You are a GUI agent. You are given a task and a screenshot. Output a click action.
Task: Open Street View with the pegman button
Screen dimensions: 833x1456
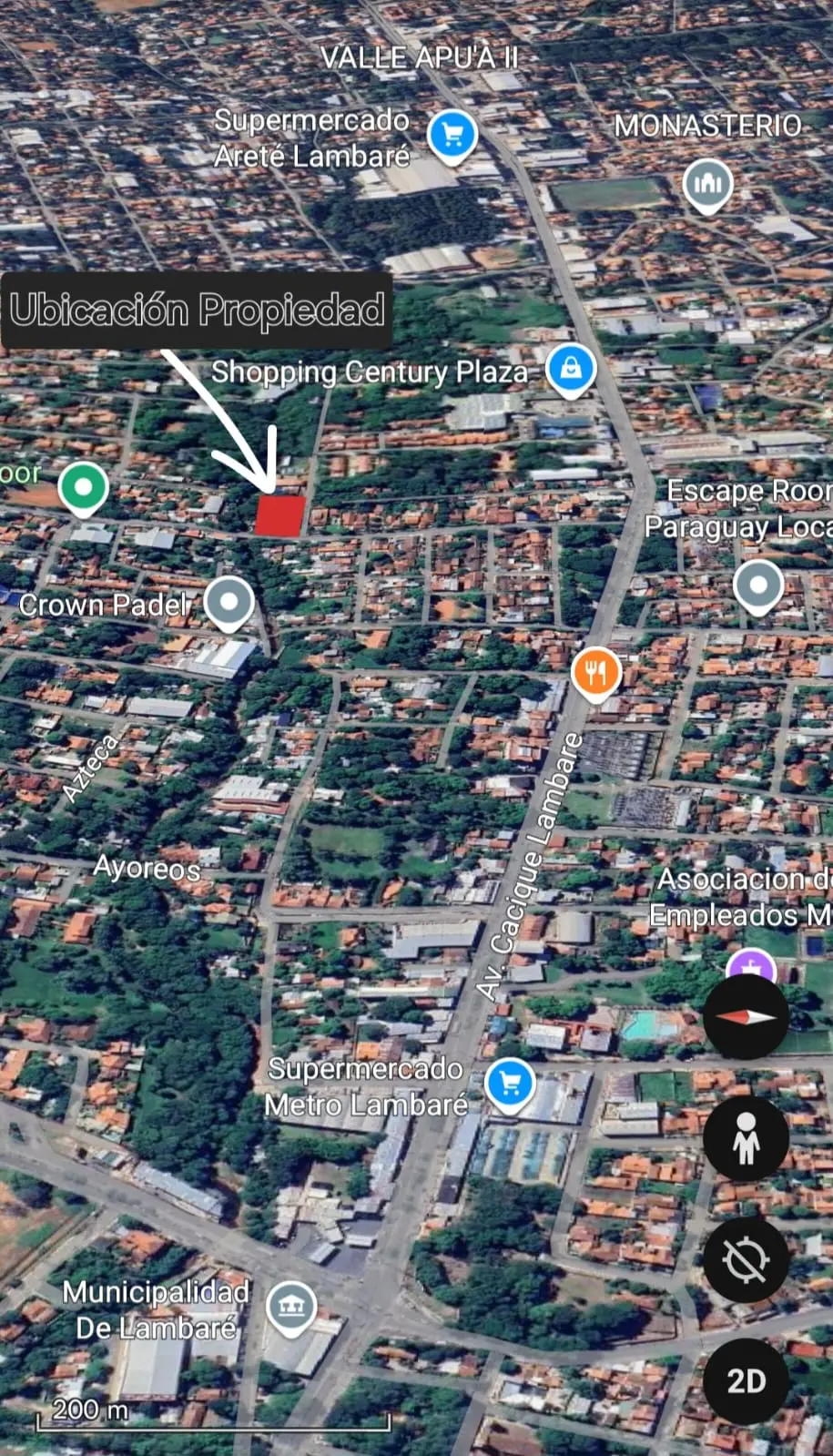point(746,1138)
